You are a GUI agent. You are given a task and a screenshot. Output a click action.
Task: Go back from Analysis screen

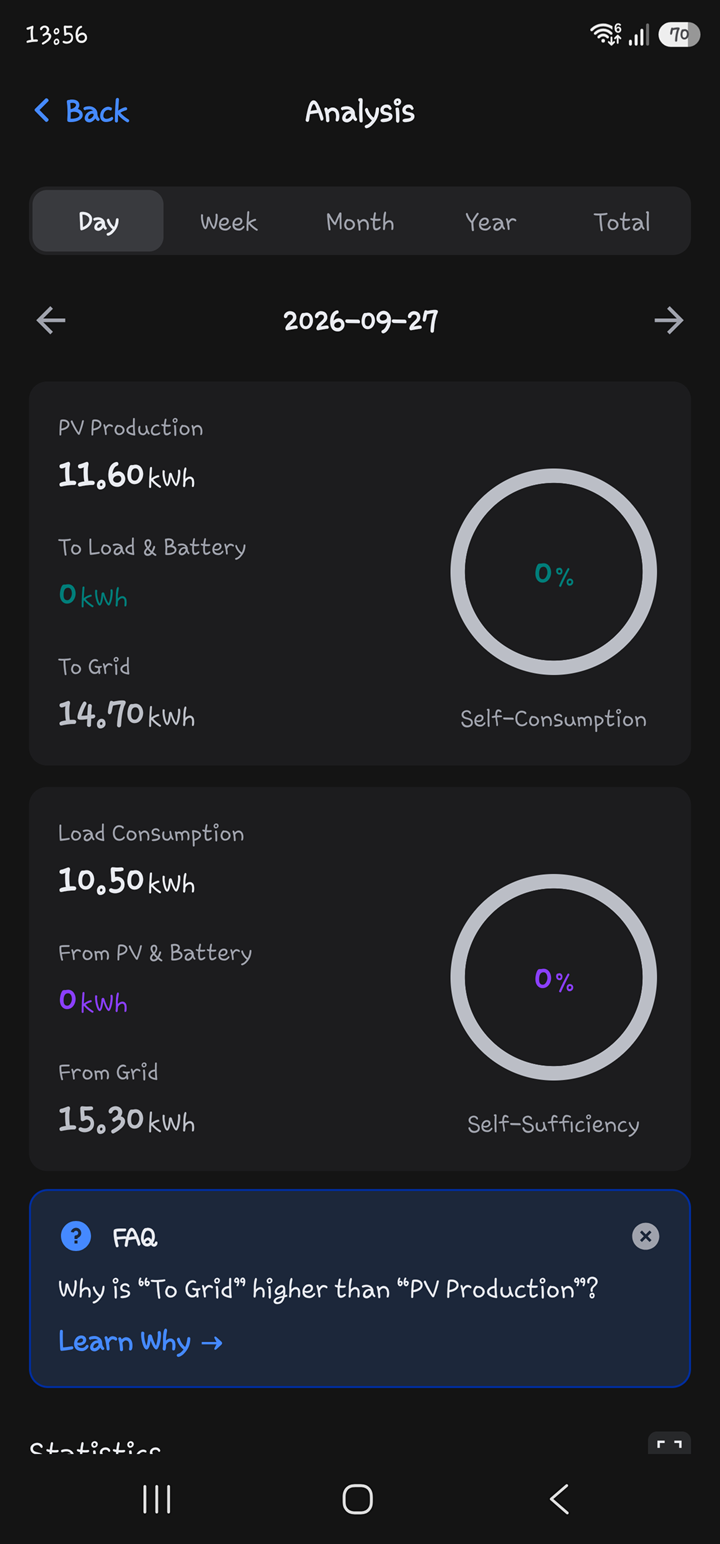click(x=81, y=111)
